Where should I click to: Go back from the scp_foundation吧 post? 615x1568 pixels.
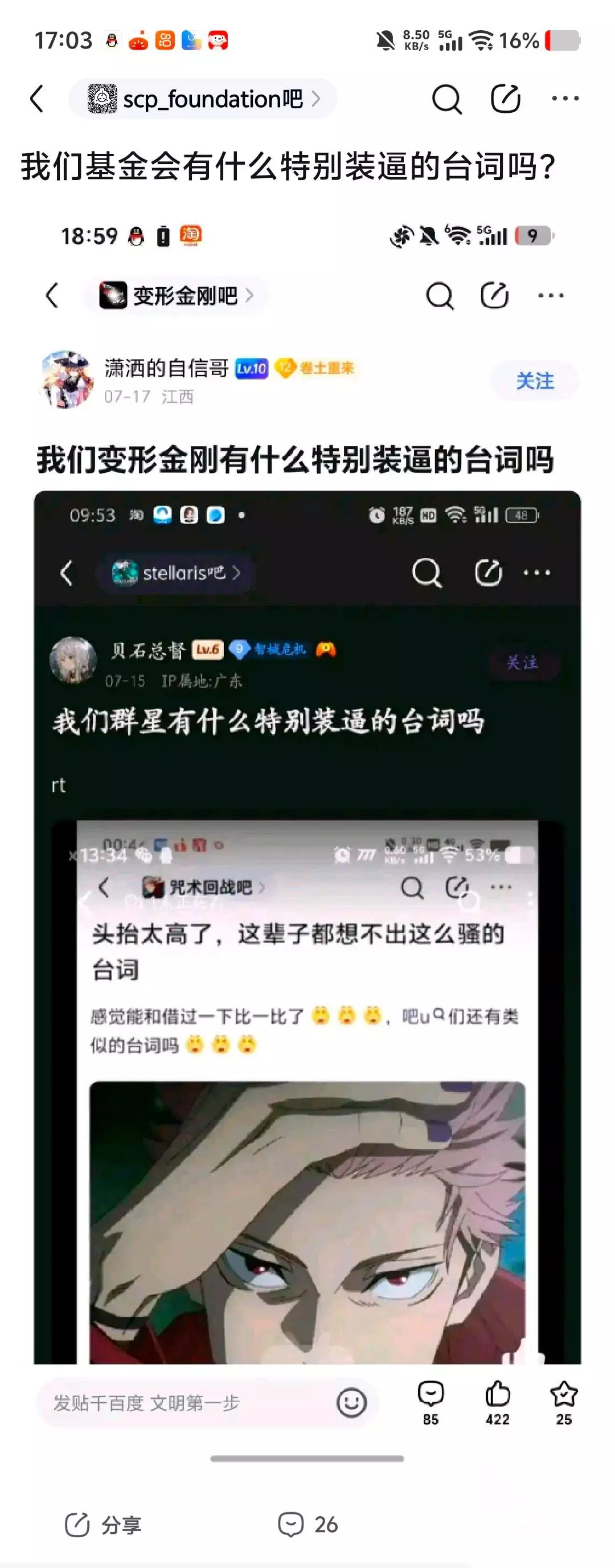37,99
